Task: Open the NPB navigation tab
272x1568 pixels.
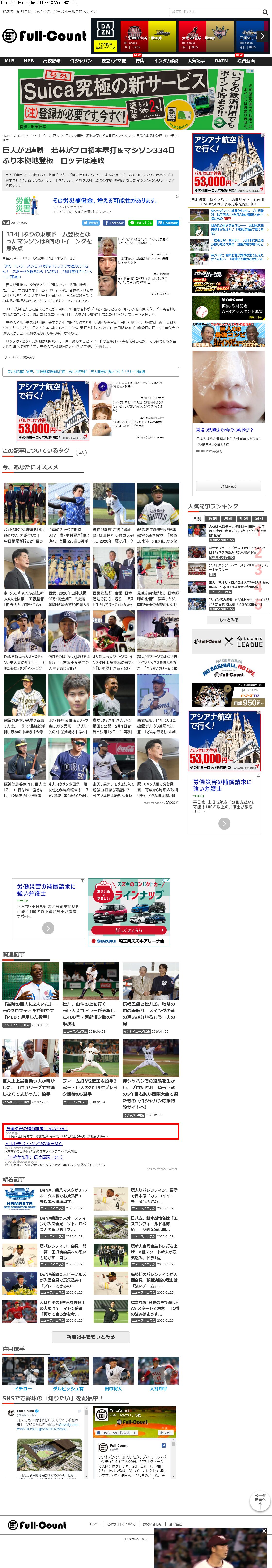Action: [29, 61]
